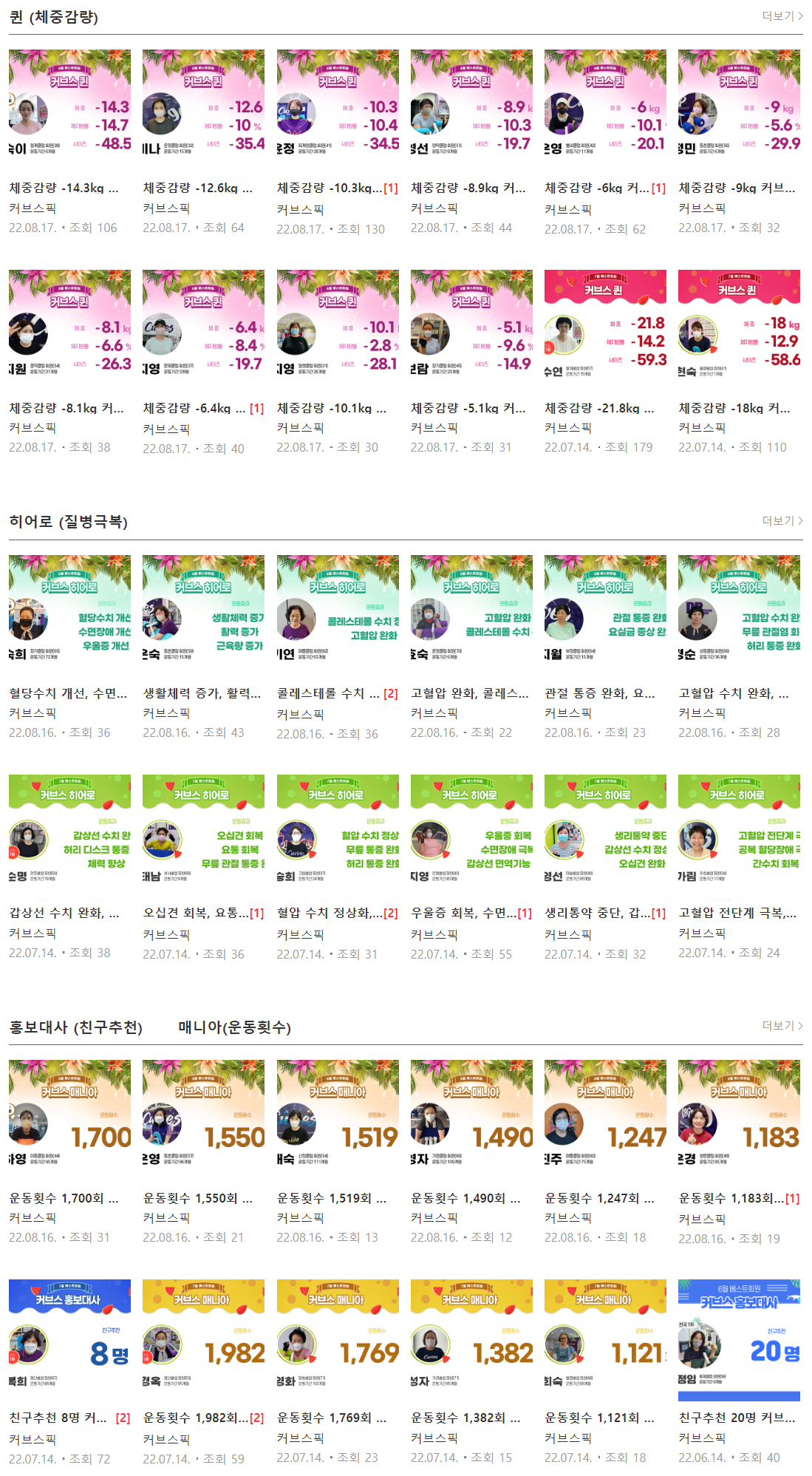This screenshot has width=812, height=1476.
Task: Open the 체중감량 -14.3kg post
Action: (x=64, y=188)
